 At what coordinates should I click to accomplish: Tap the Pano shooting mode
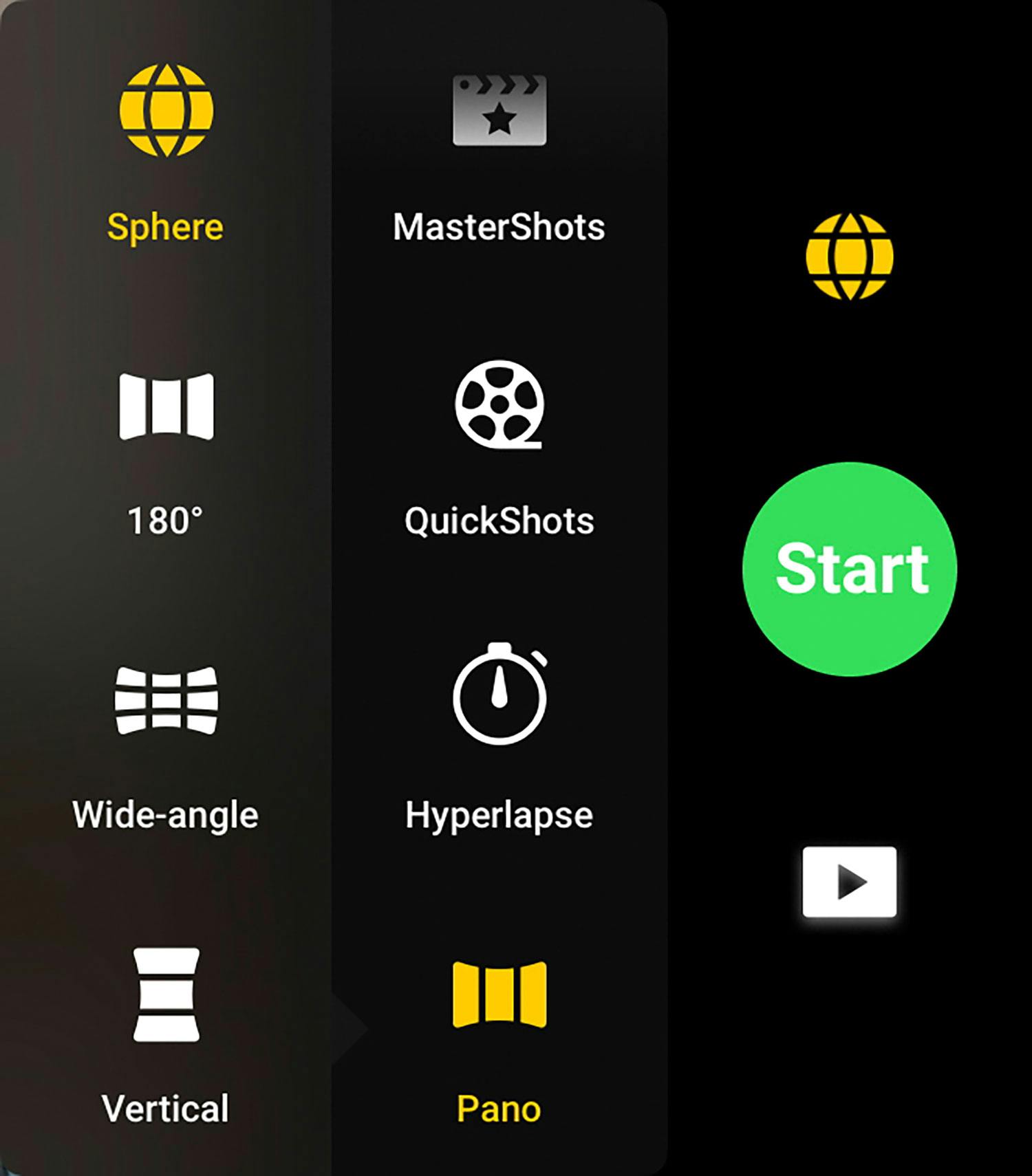coord(499,1032)
